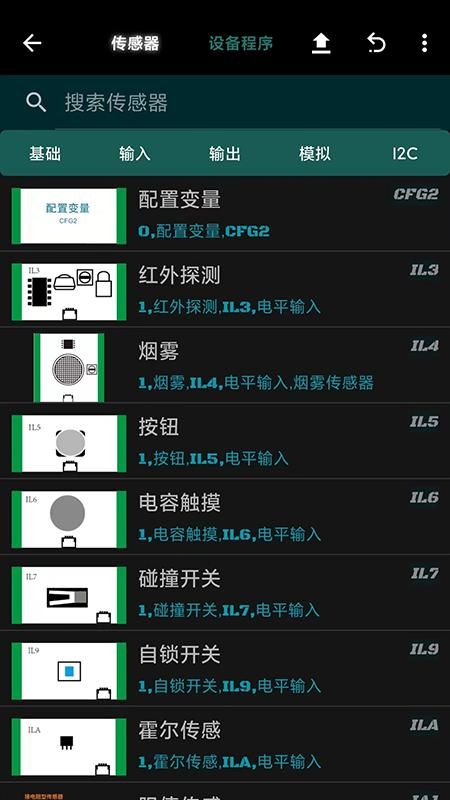450x800 pixels.
Task: Select the 模拟 category
Action: tap(315, 154)
